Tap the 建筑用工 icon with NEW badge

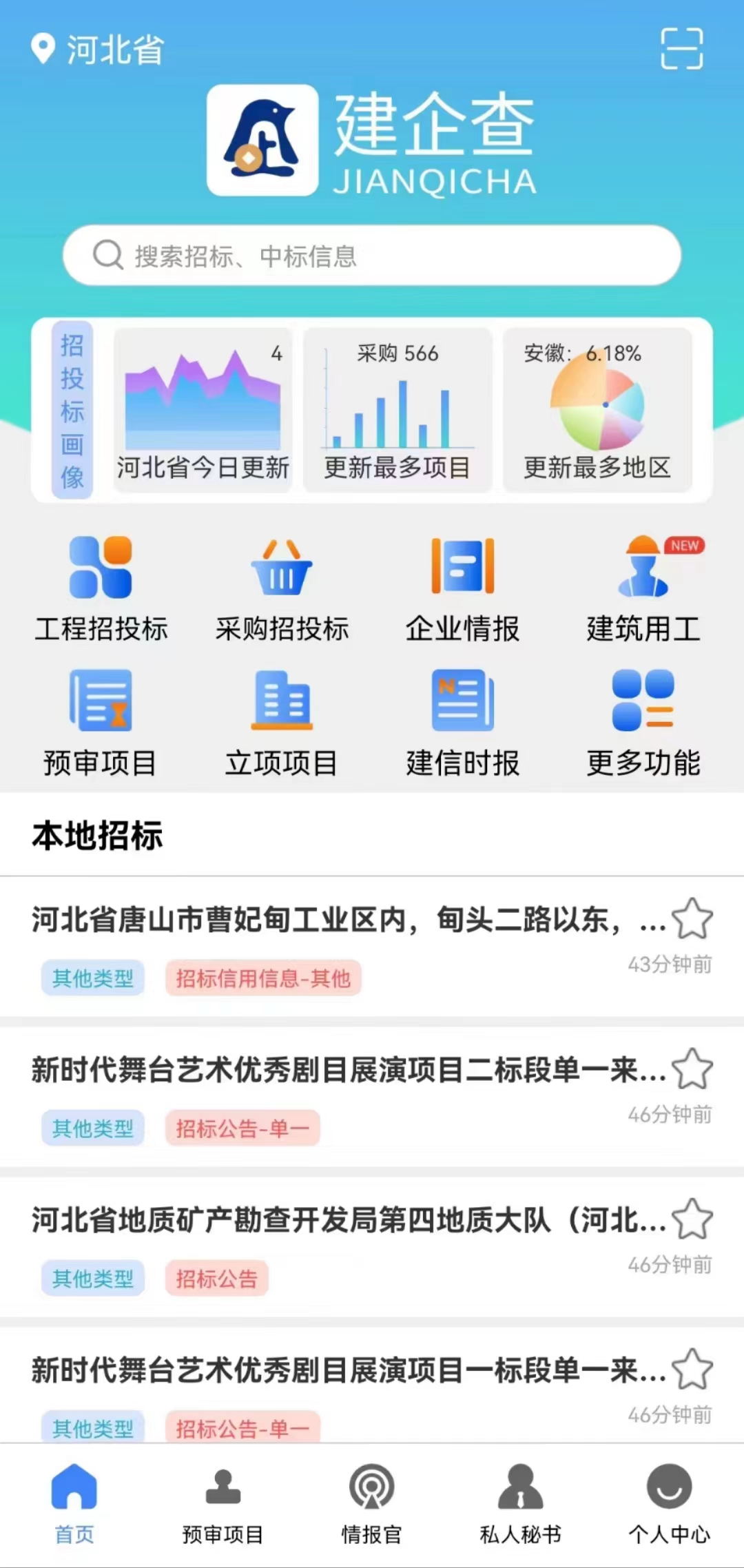pyautogui.click(x=644, y=586)
